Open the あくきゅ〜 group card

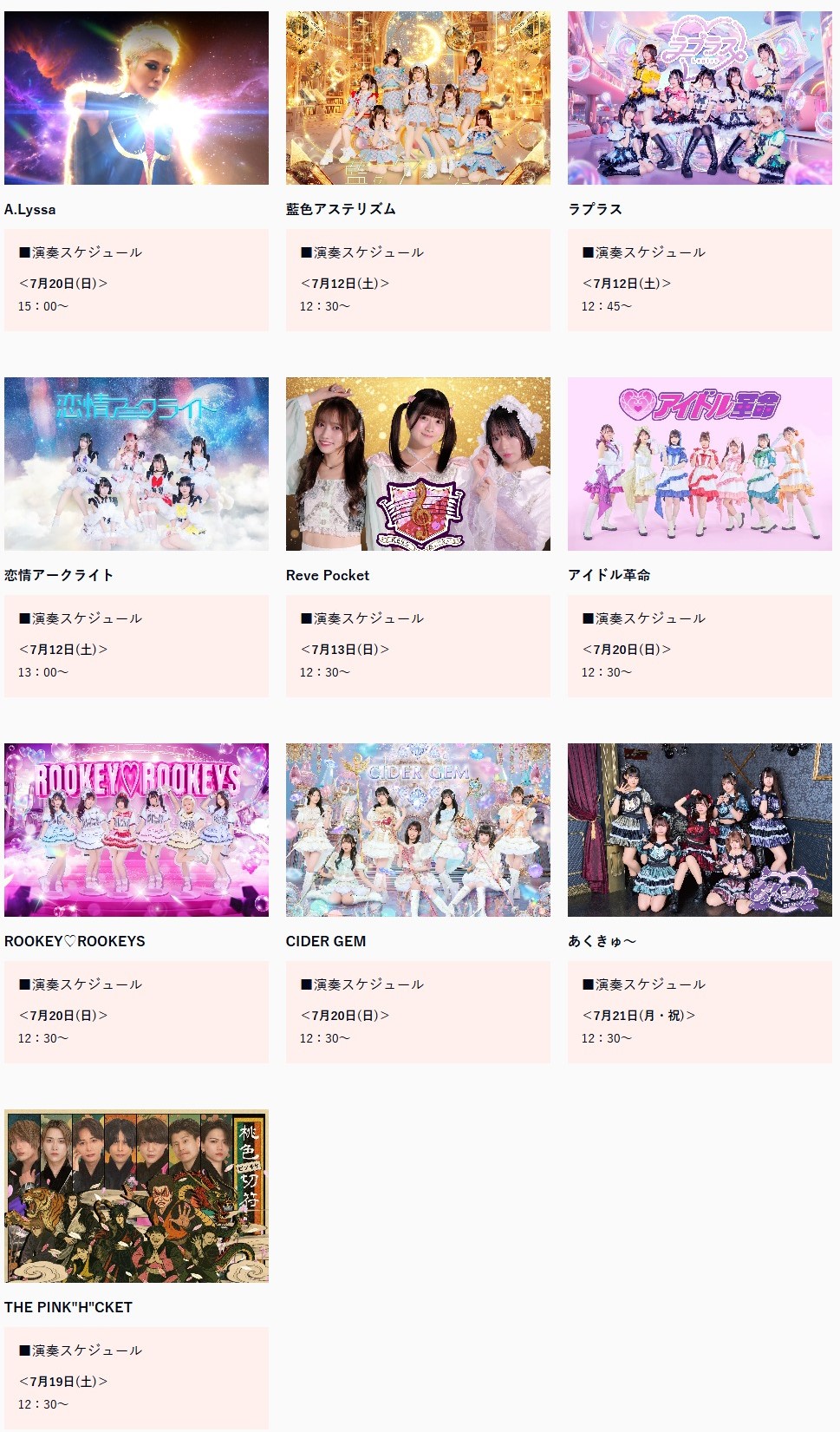click(700, 903)
